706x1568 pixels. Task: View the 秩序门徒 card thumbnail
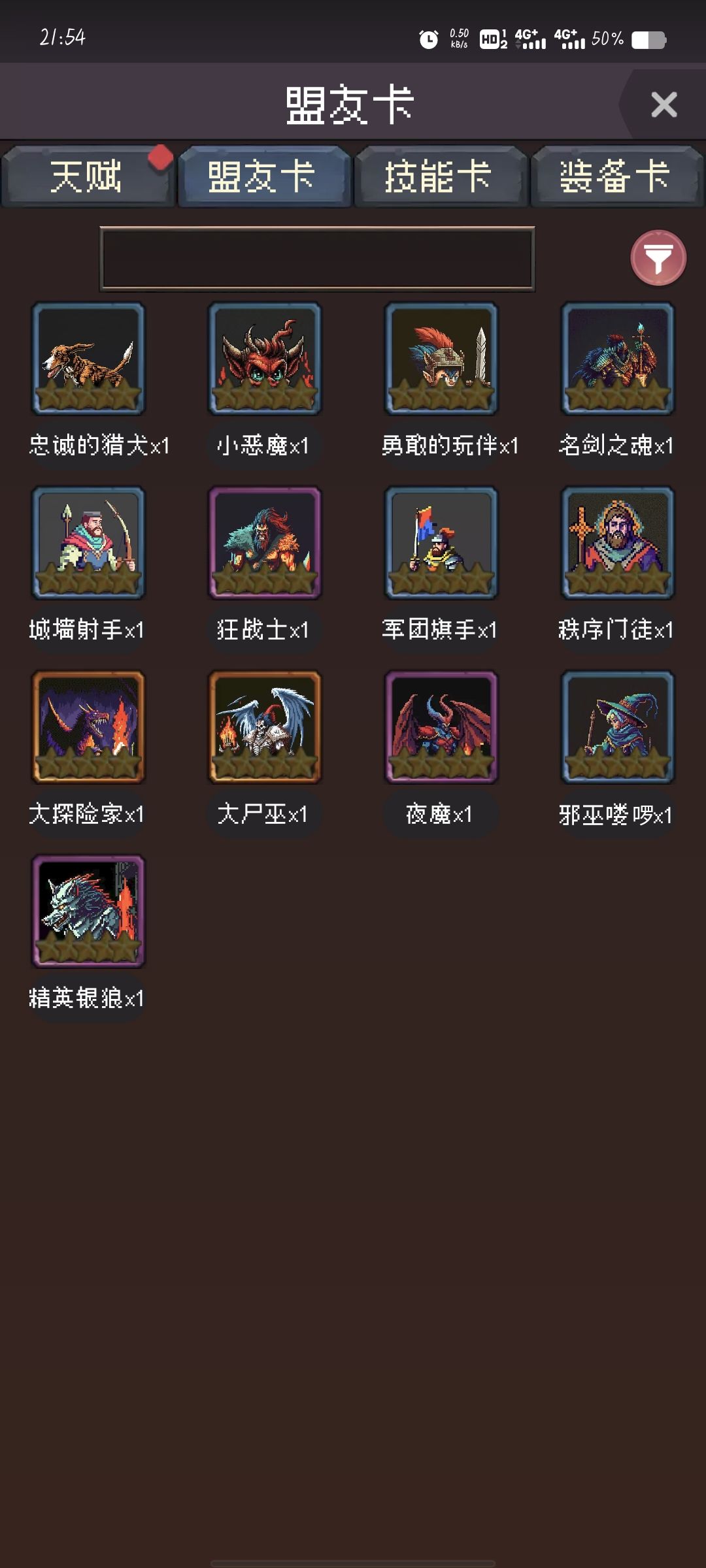616,544
